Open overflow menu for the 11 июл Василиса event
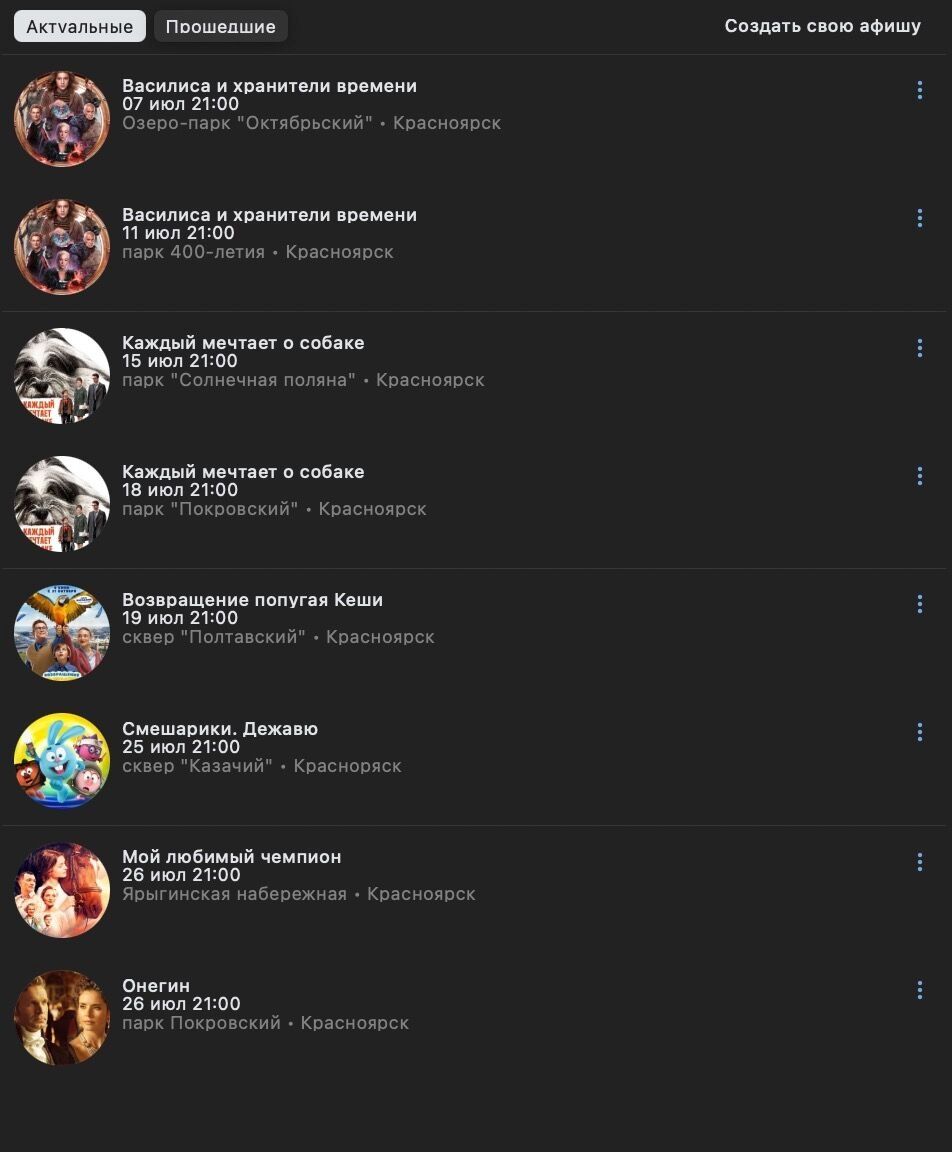Screen dimensions: 952x1152 [x=919, y=219]
